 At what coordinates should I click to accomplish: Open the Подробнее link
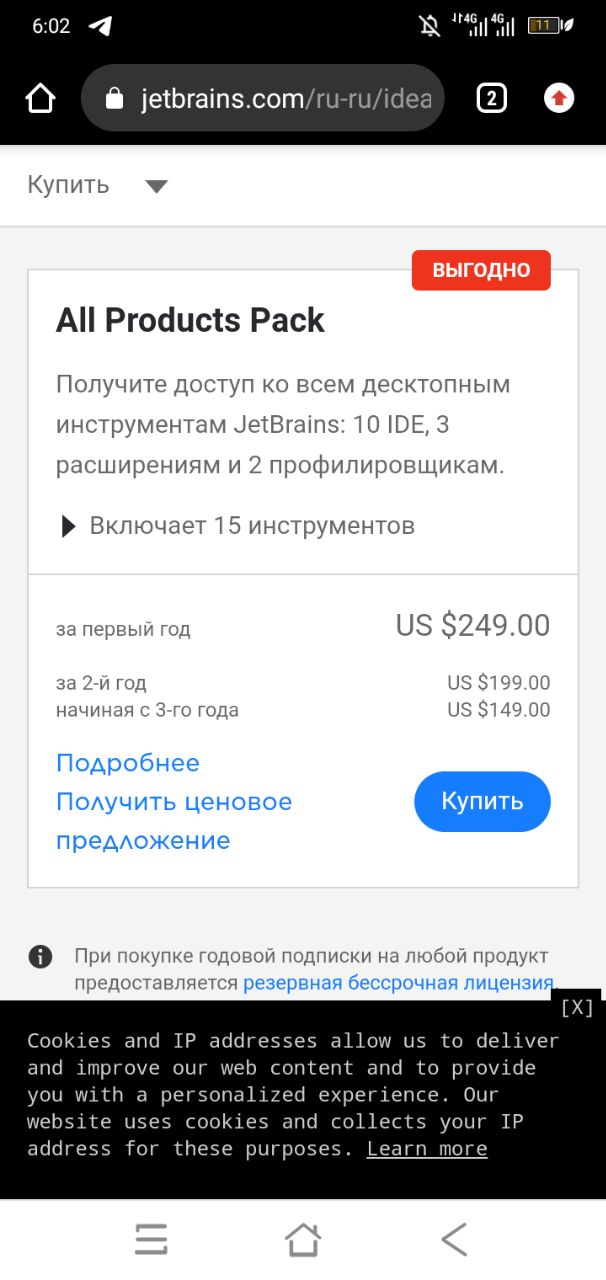click(128, 763)
